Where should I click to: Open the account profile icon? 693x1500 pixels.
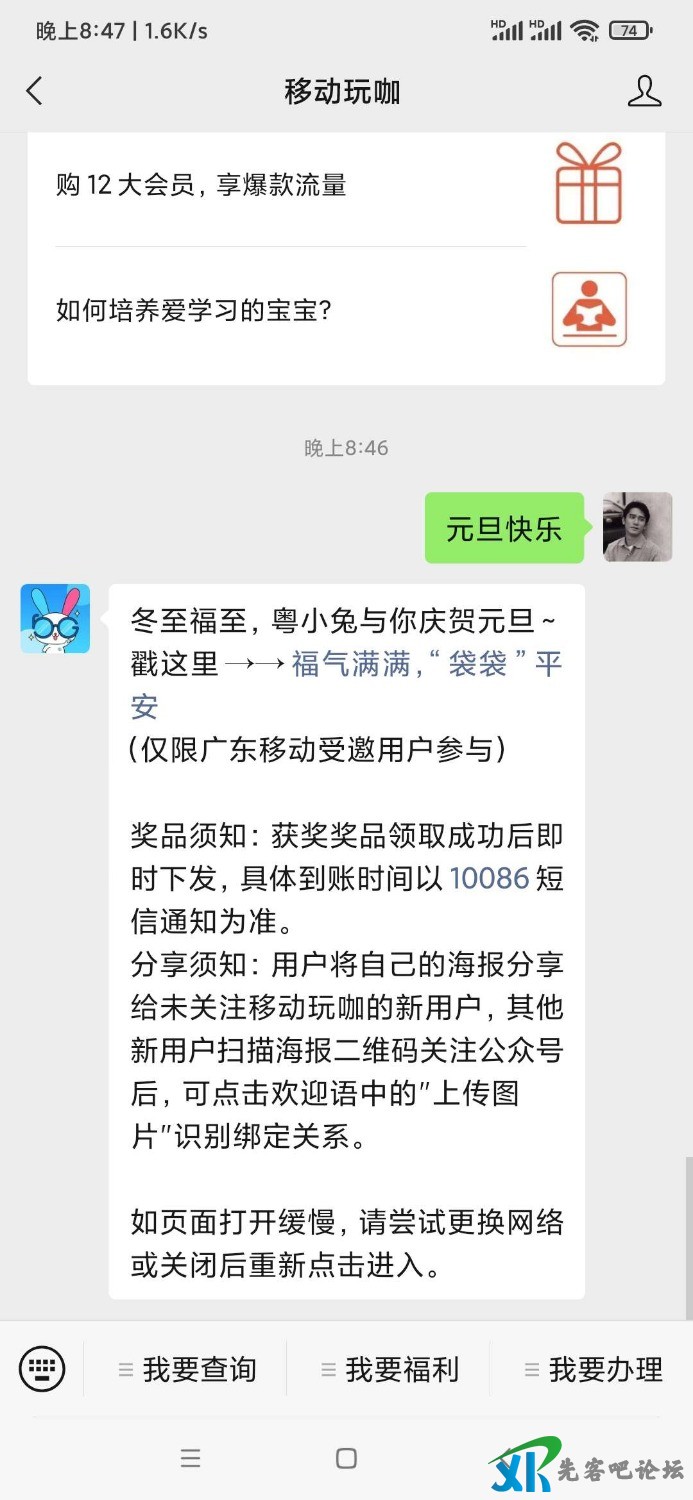tap(644, 92)
